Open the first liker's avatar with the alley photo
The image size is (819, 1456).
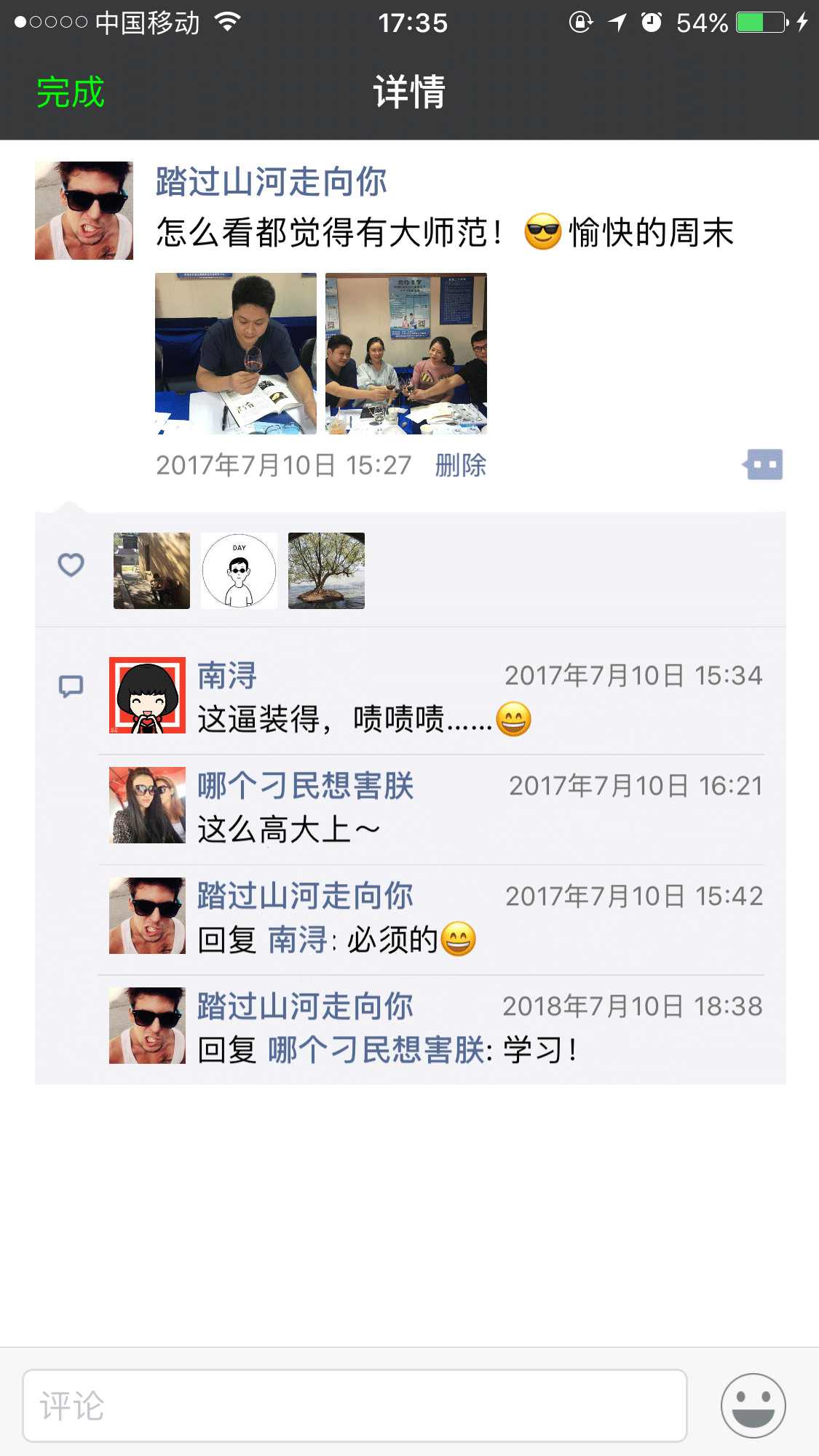[x=151, y=570]
